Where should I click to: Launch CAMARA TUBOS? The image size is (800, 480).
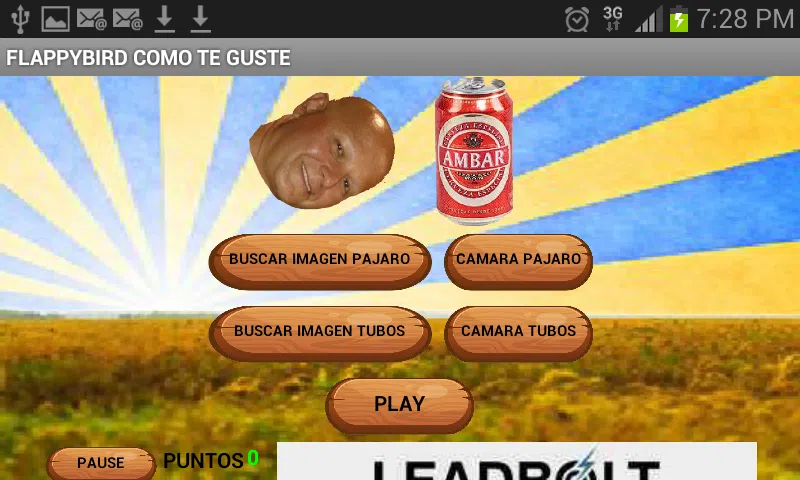click(518, 331)
